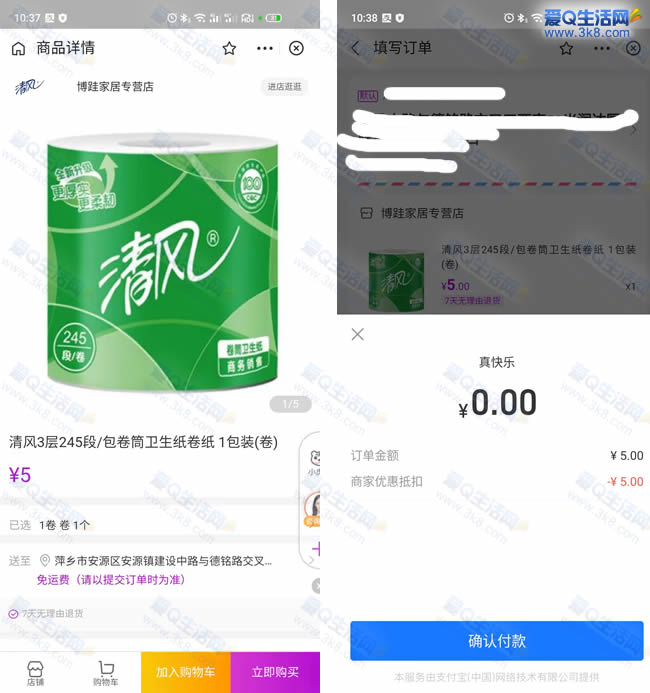Go back from the 填写订单 page
Image resolution: width=650 pixels, height=693 pixels.
pos(355,48)
